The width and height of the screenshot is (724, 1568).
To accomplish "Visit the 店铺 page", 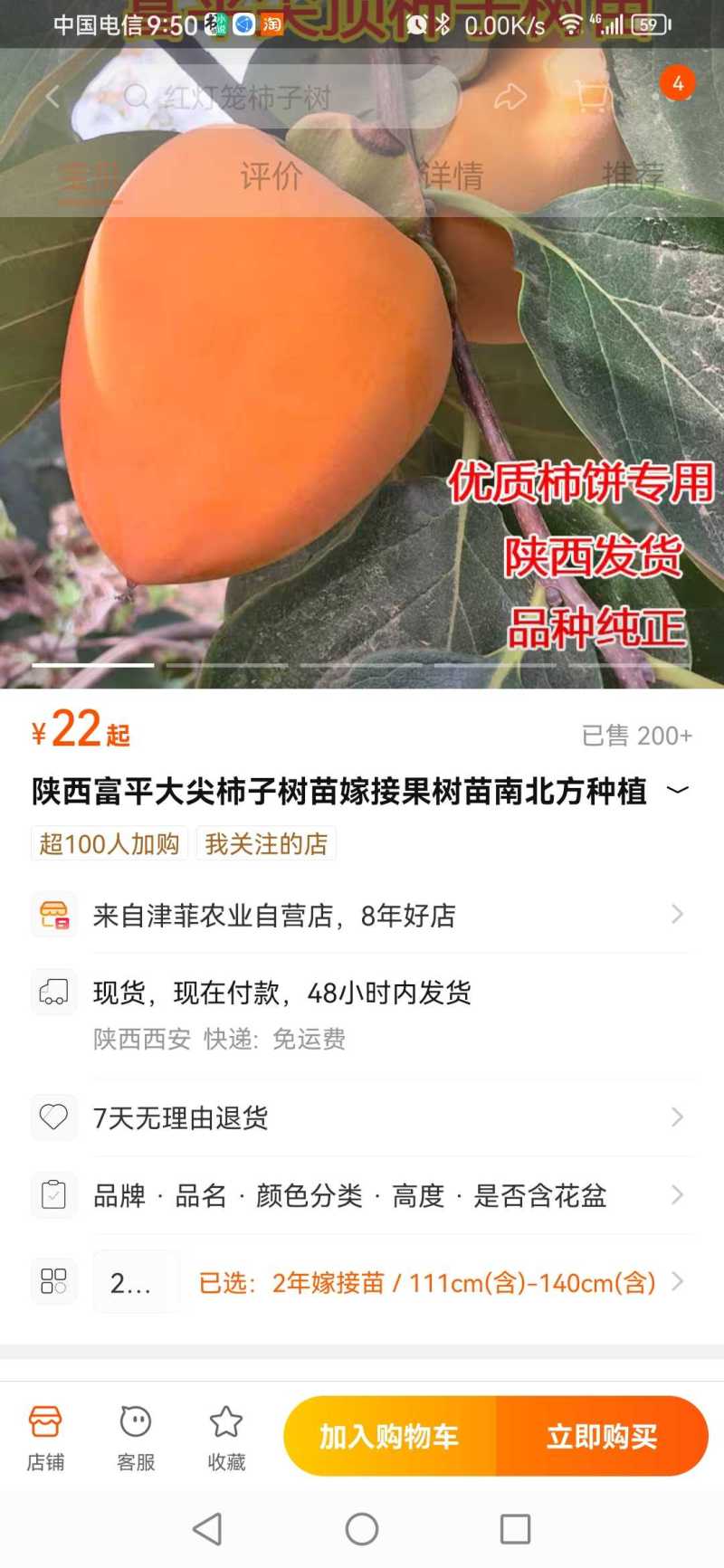I will pyautogui.click(x=45, y=1437).
